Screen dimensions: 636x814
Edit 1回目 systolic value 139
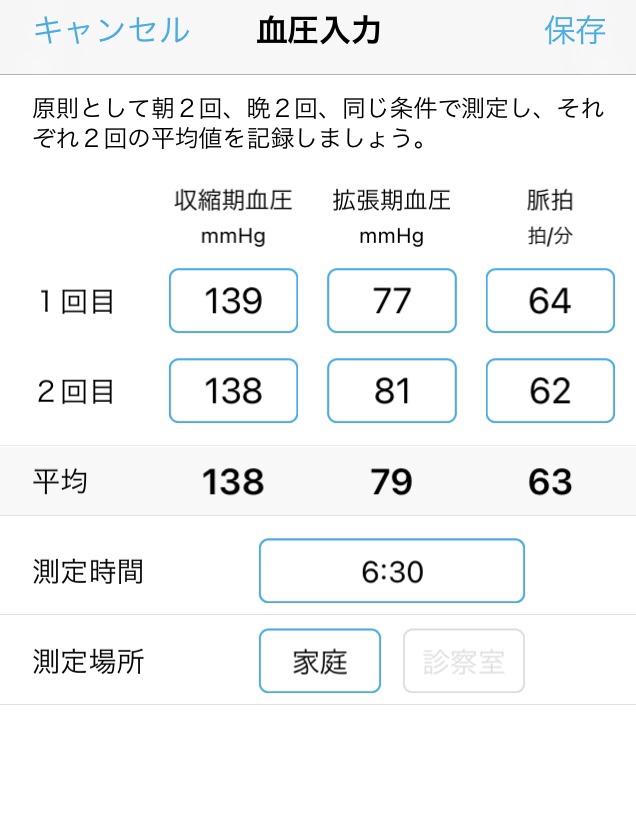pyautogui.click(x=234, y=301)
